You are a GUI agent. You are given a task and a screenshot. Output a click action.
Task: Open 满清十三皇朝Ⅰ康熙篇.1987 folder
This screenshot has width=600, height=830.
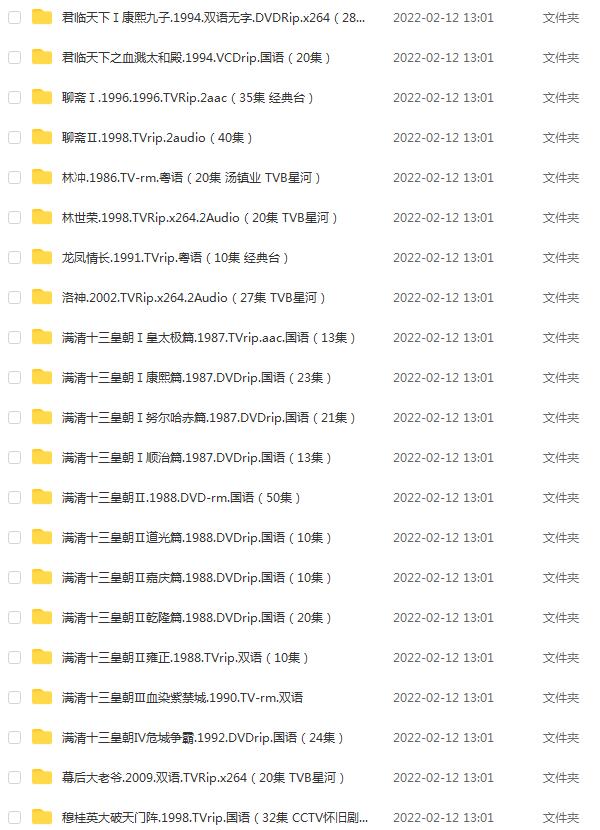[x=197, y=377]
